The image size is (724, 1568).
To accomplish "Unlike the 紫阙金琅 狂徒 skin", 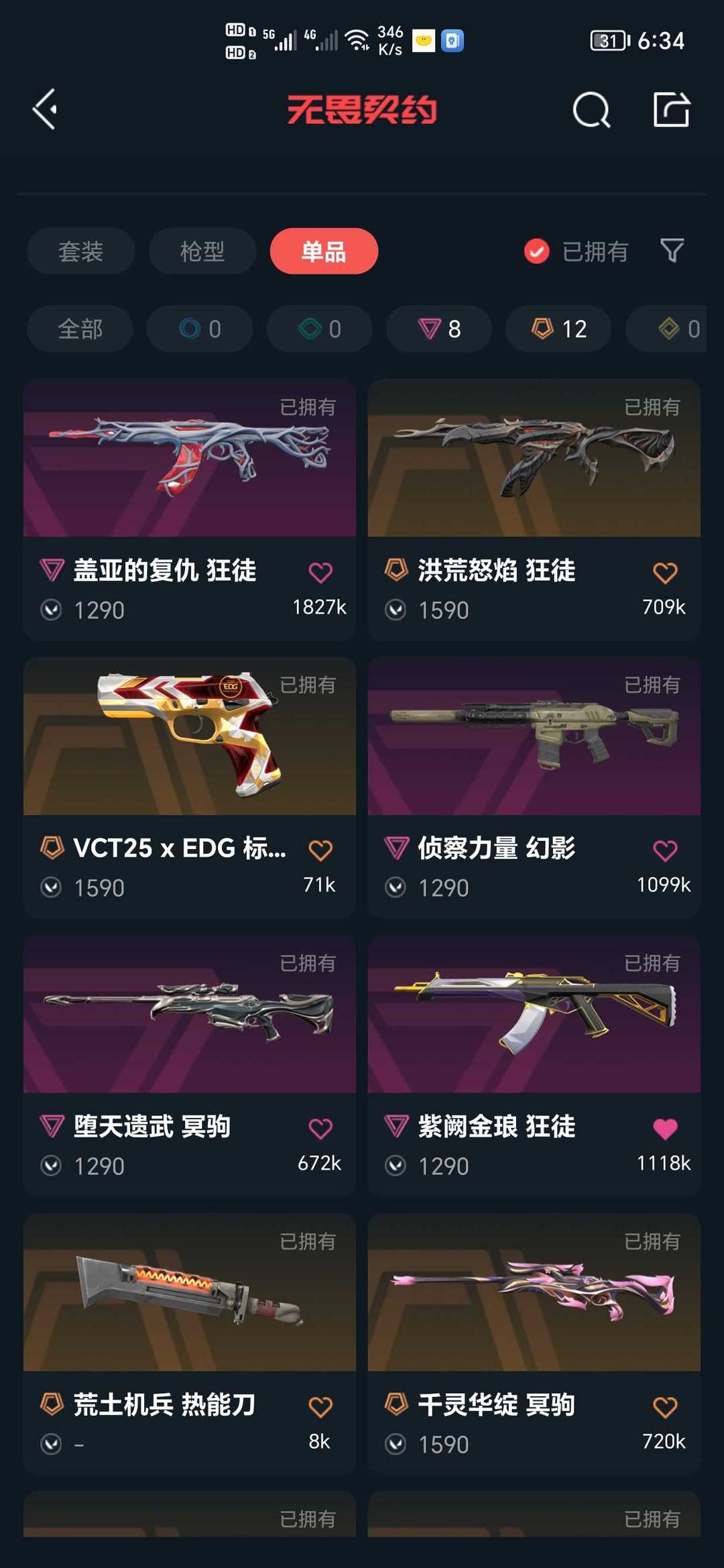I will coord(665,1129).
